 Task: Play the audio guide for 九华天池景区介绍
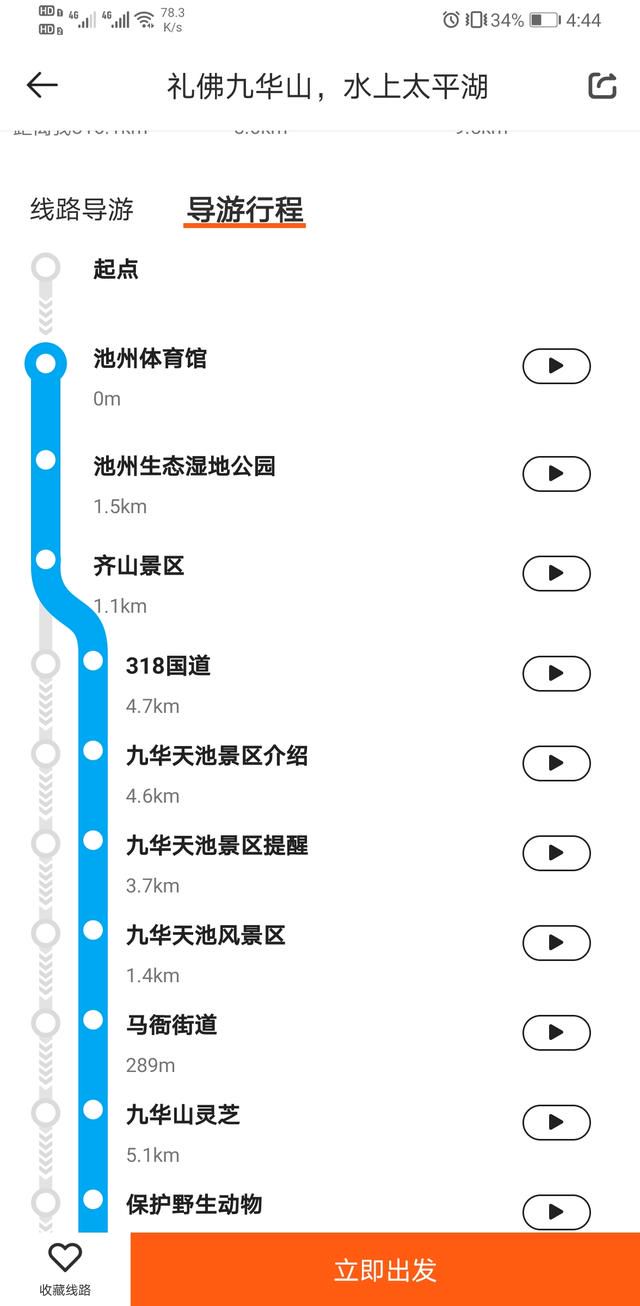[557, 763]
